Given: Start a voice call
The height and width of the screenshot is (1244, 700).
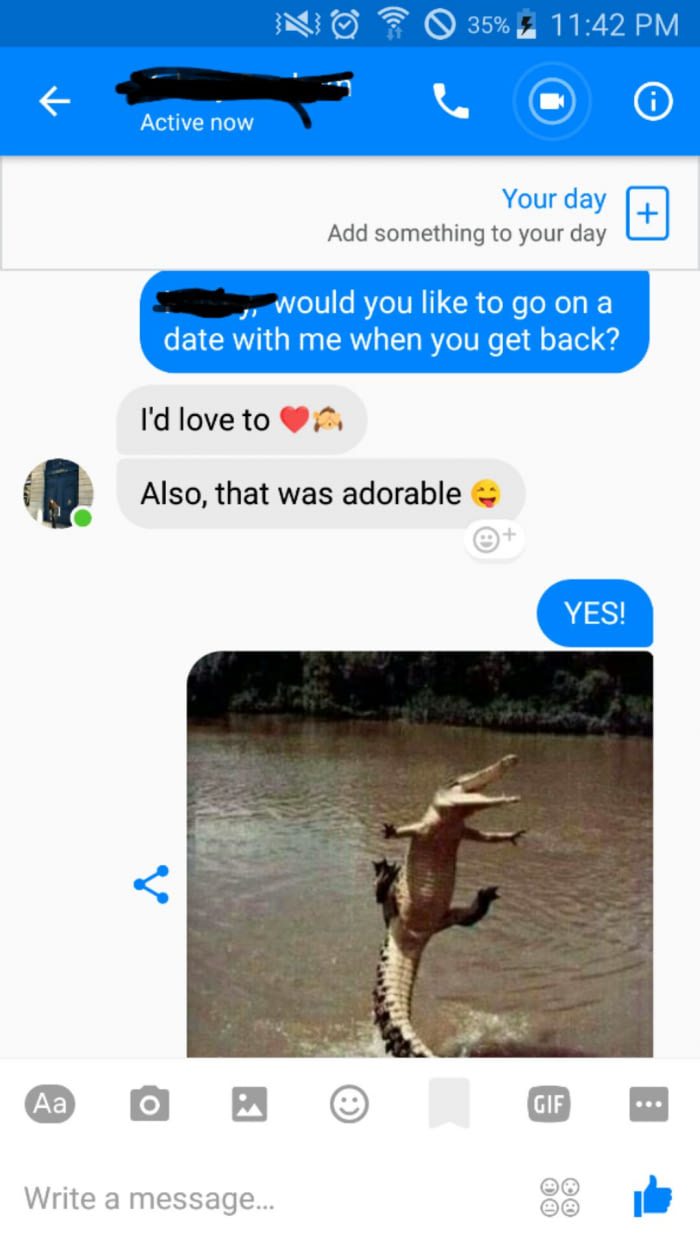Looking at the screenshot, I should pyautogui.click(x=450, y=102).
